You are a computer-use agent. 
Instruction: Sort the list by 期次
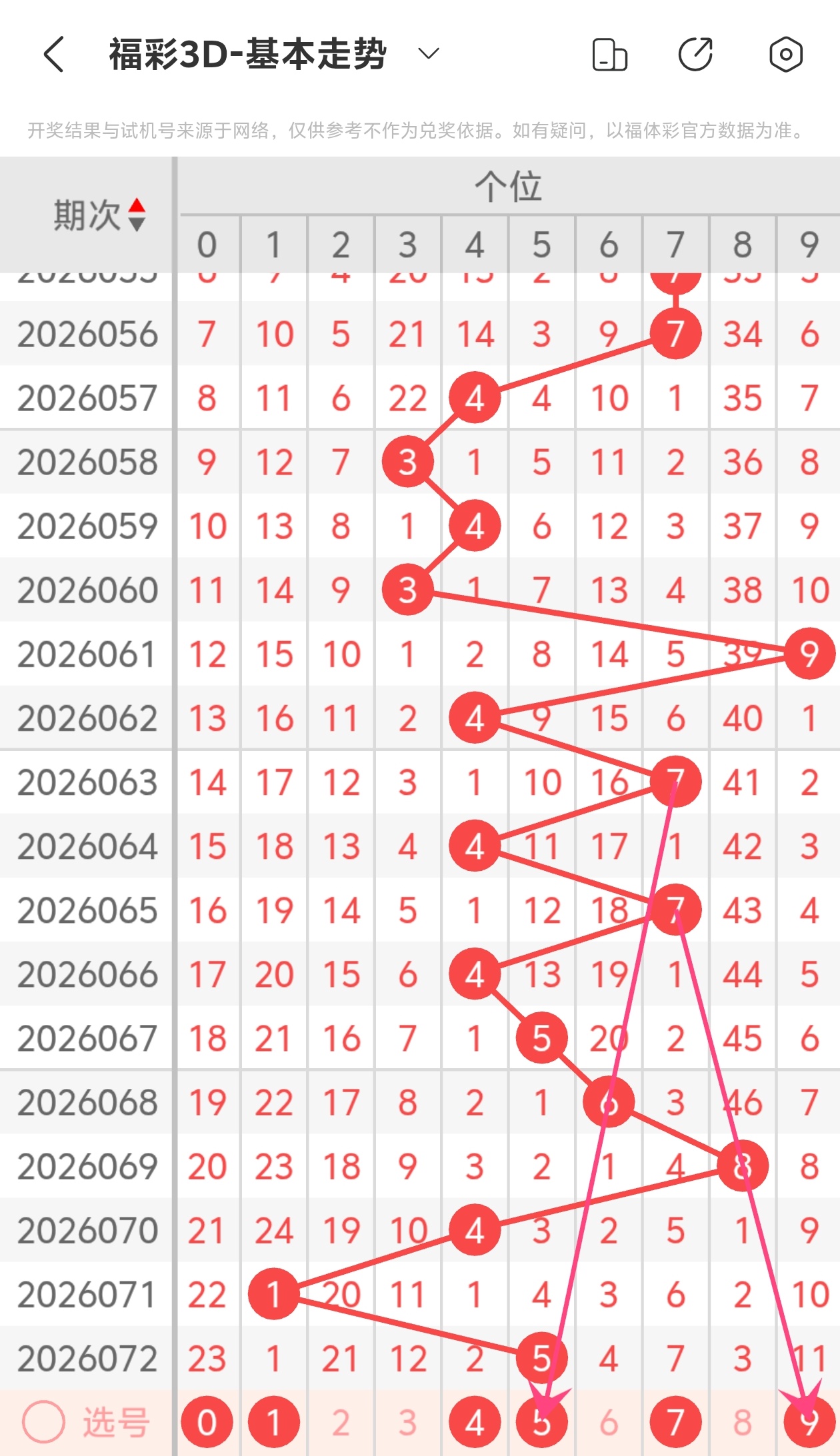coord(136,215)
